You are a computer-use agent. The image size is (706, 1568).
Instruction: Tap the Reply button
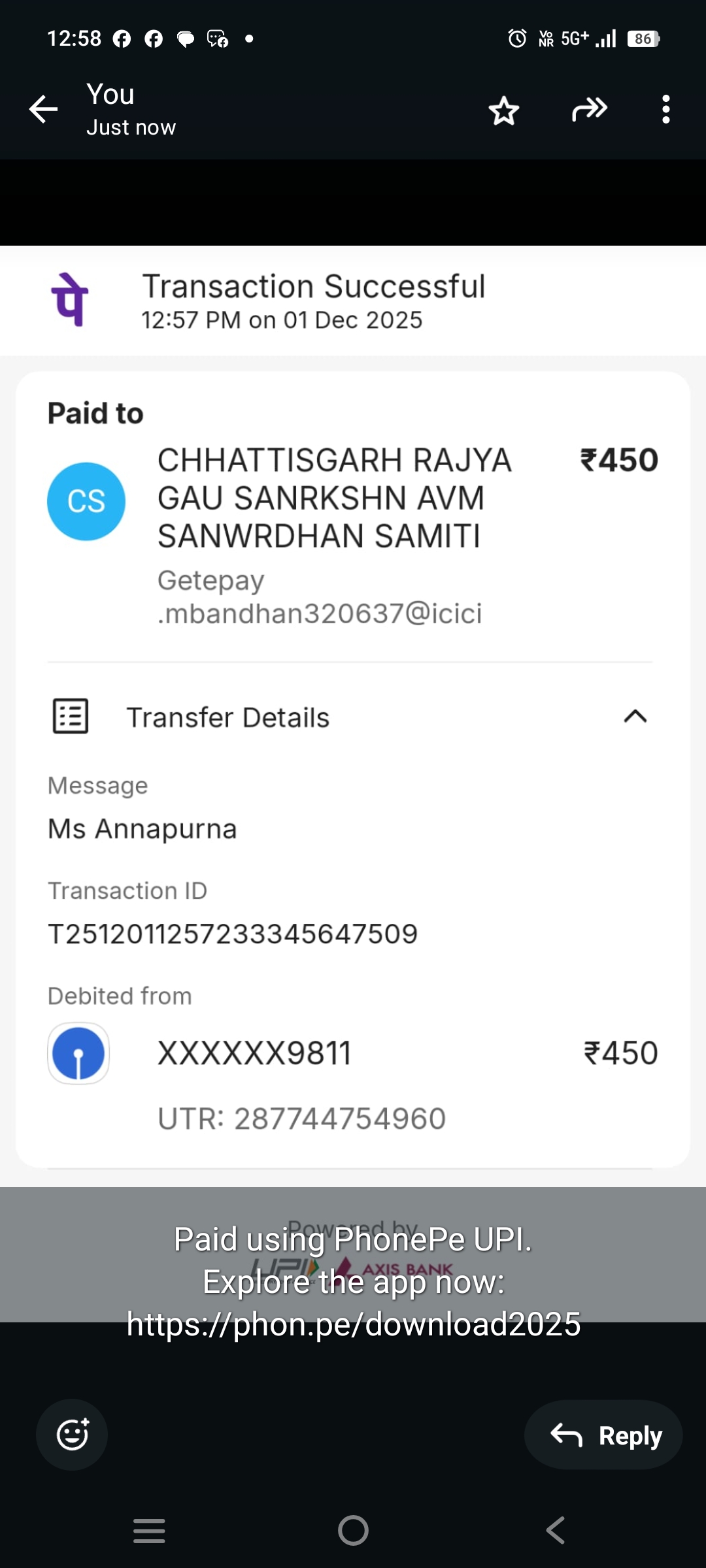604,1435
